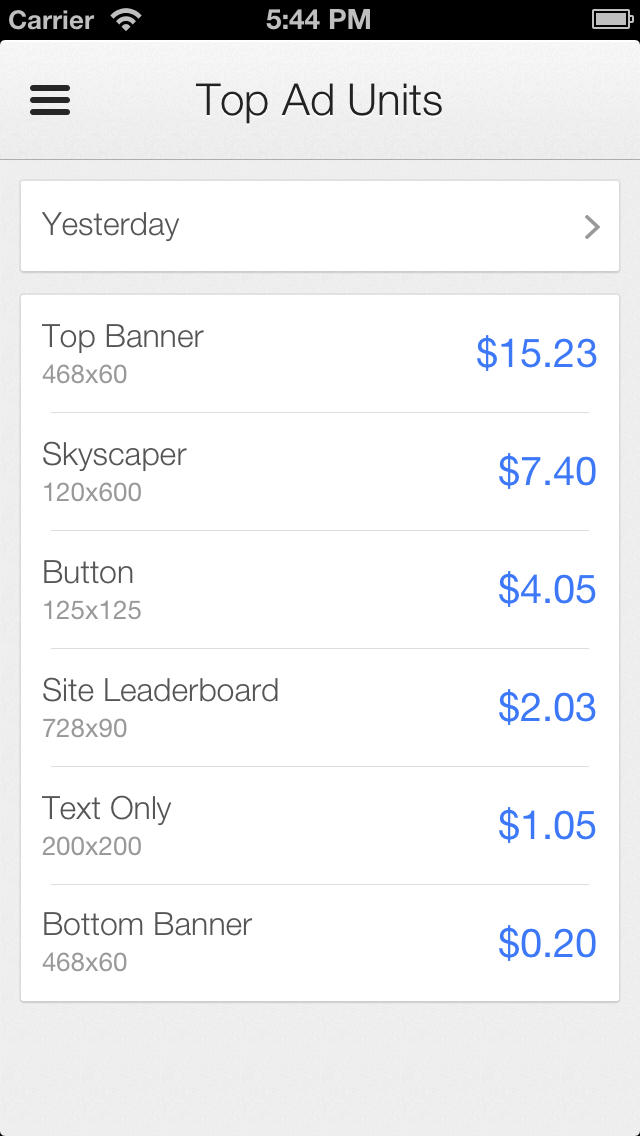The width and height of the screenshot is (640, 1136).
Task: Open the Top Banner ad unit
Action: click(x=320, y=354)
